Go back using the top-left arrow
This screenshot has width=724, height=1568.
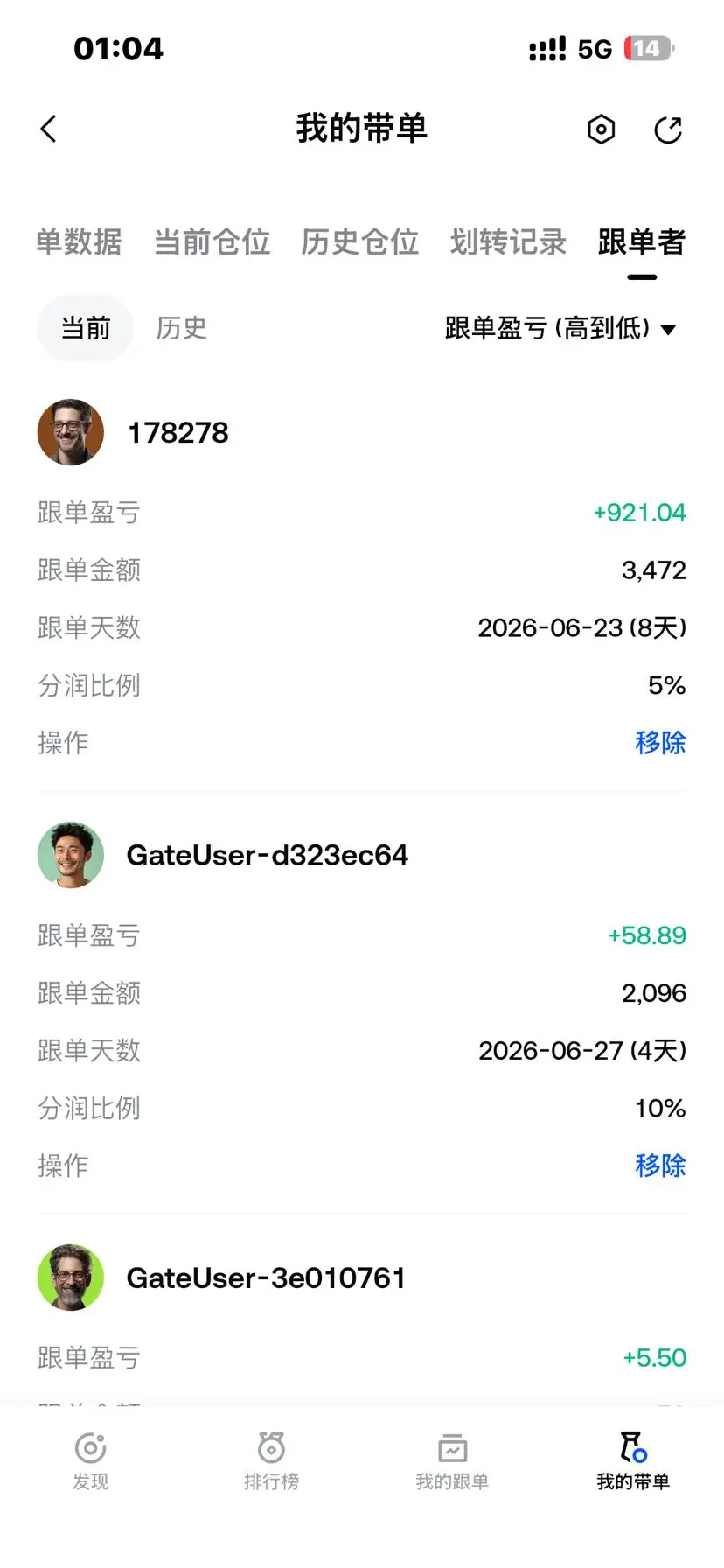tap(49, 129)
